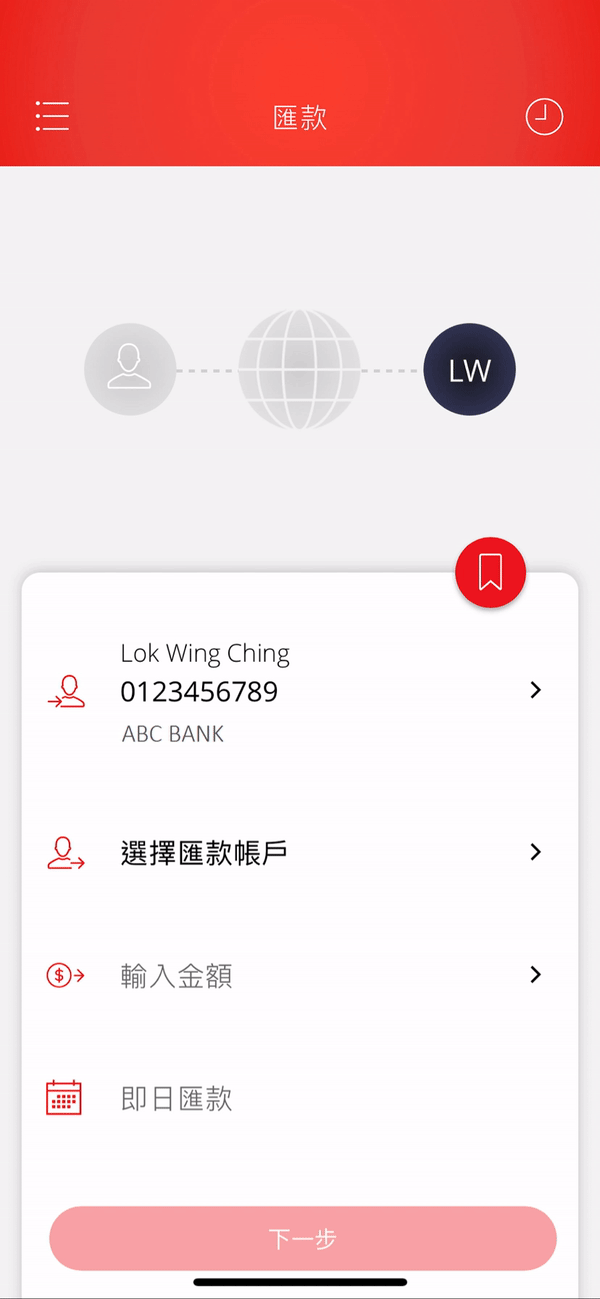Open payee Lok Wing Ching details
The width and height of the screenshot is (600, 1299).
pyautogui.click(x=300, y=692)
